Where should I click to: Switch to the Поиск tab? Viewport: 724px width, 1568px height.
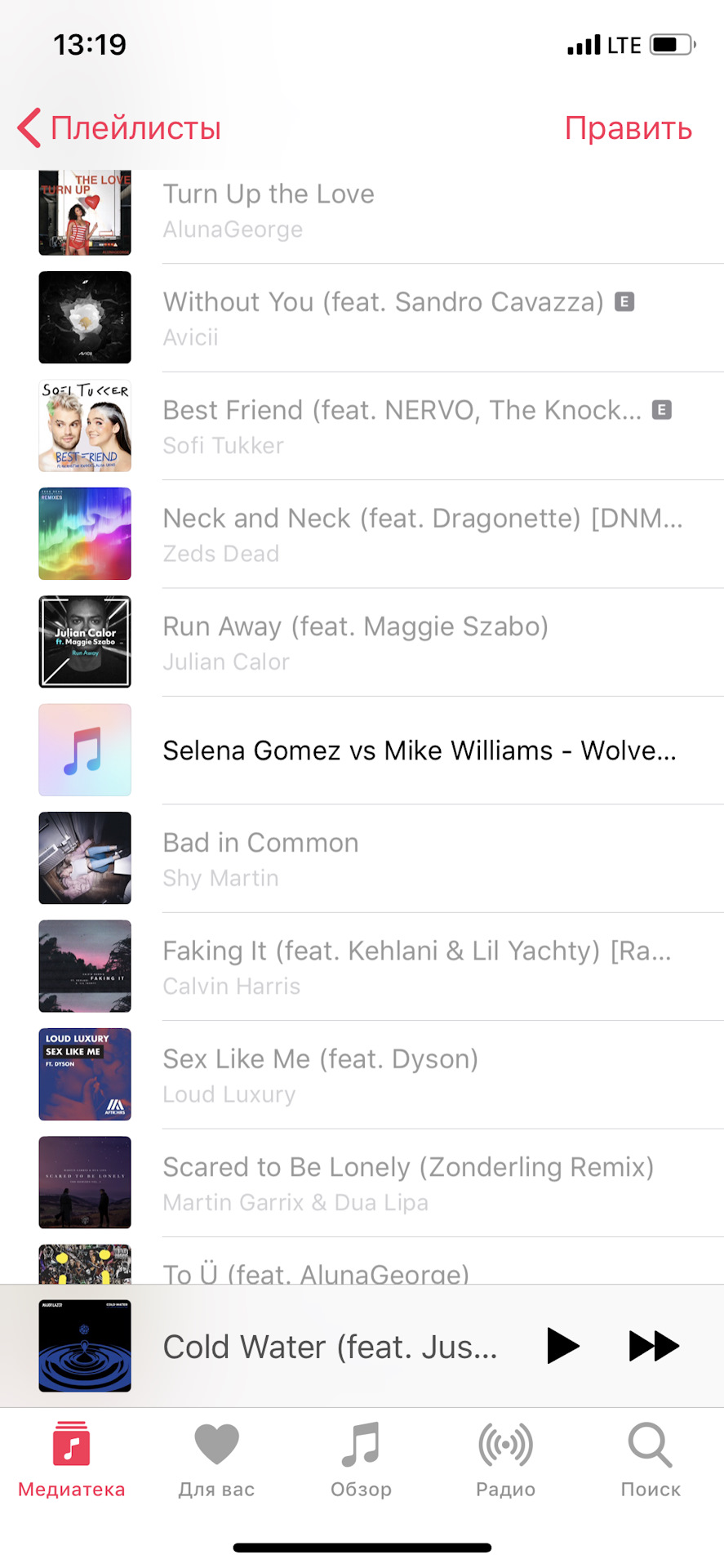(x=650, y=1460)
